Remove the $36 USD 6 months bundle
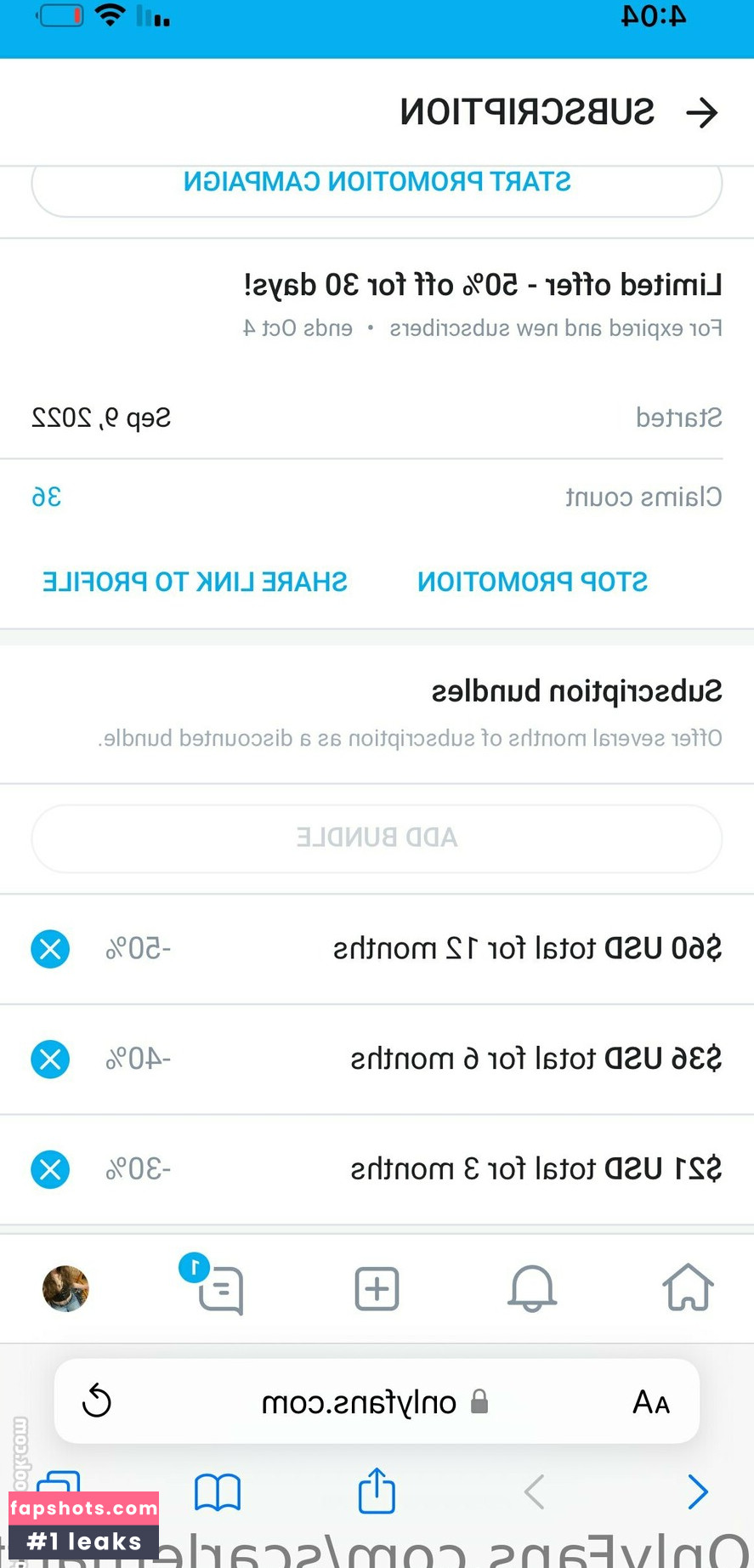754x1568 pixels. click(50, 1060)
